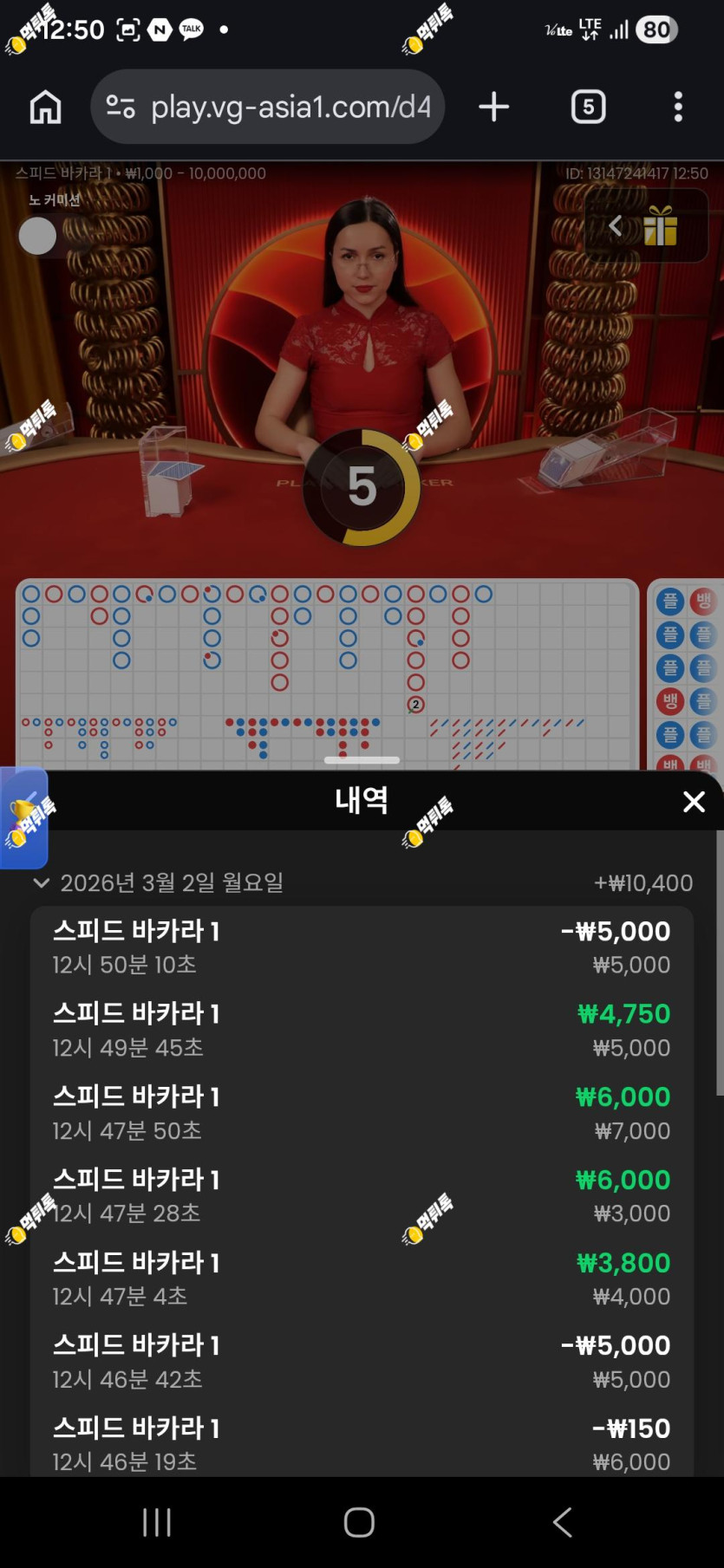Go back with the system back button
The width and height of the screenshot is (724, 1568).
point(562,1522)
